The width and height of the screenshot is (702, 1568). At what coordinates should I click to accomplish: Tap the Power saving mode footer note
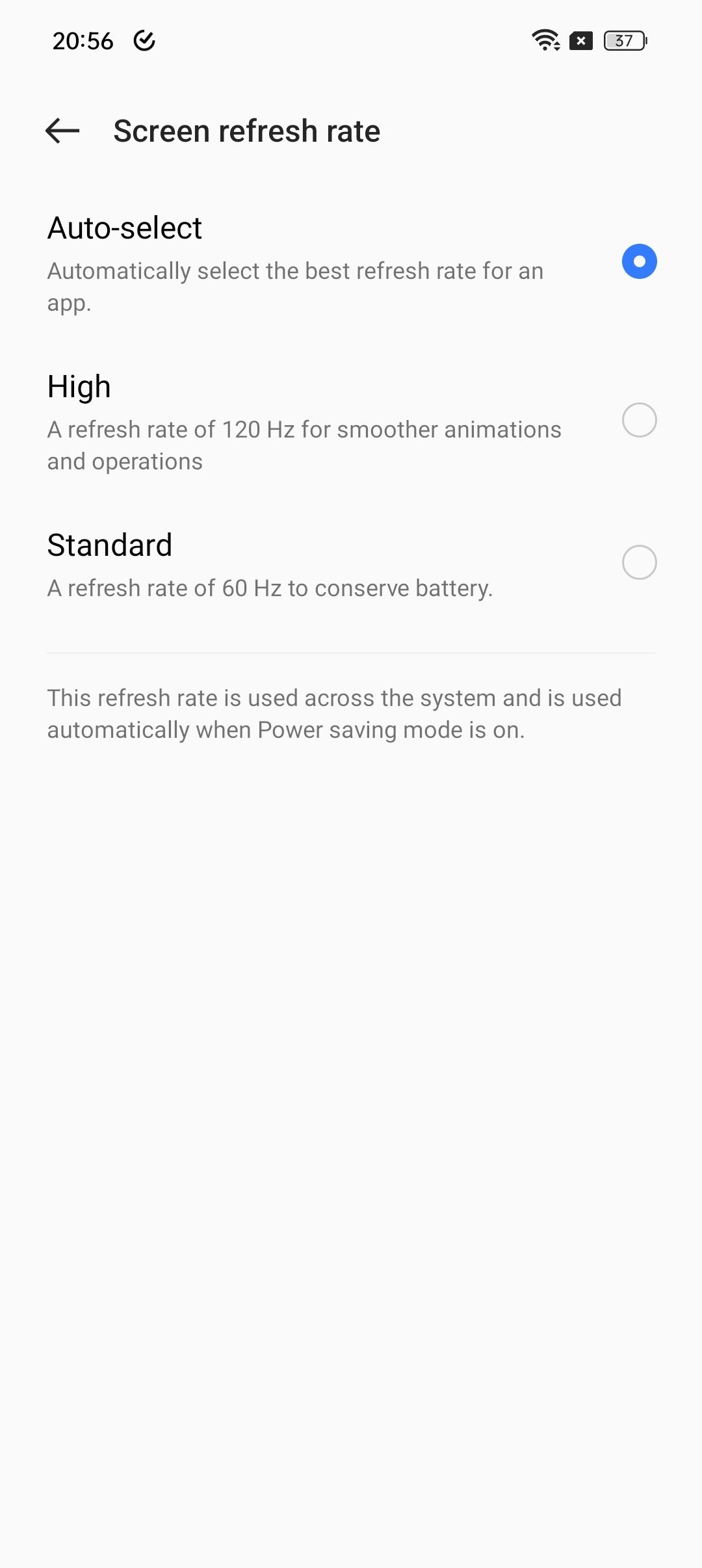tap(335, 712)
